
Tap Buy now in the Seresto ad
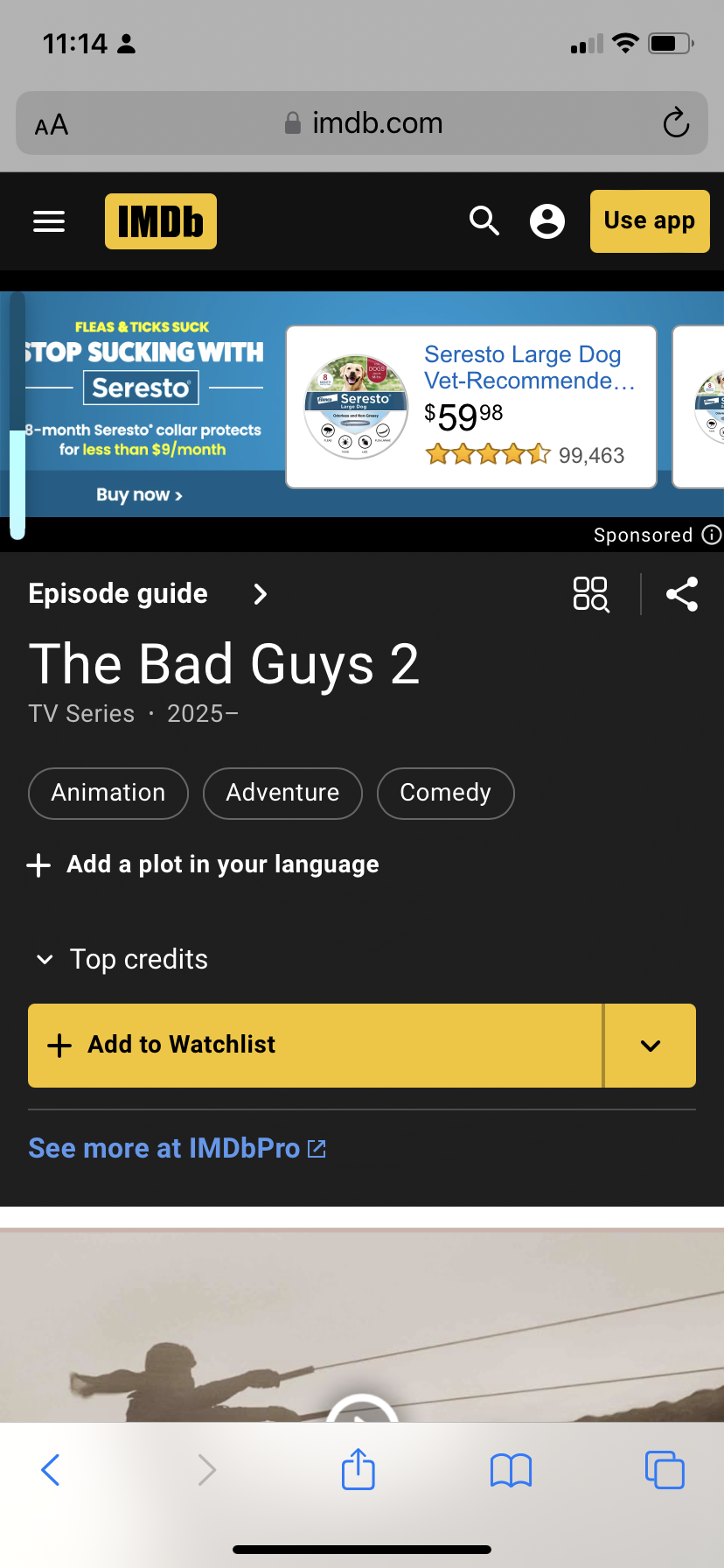pyautogui.click(x=139, y=495)
